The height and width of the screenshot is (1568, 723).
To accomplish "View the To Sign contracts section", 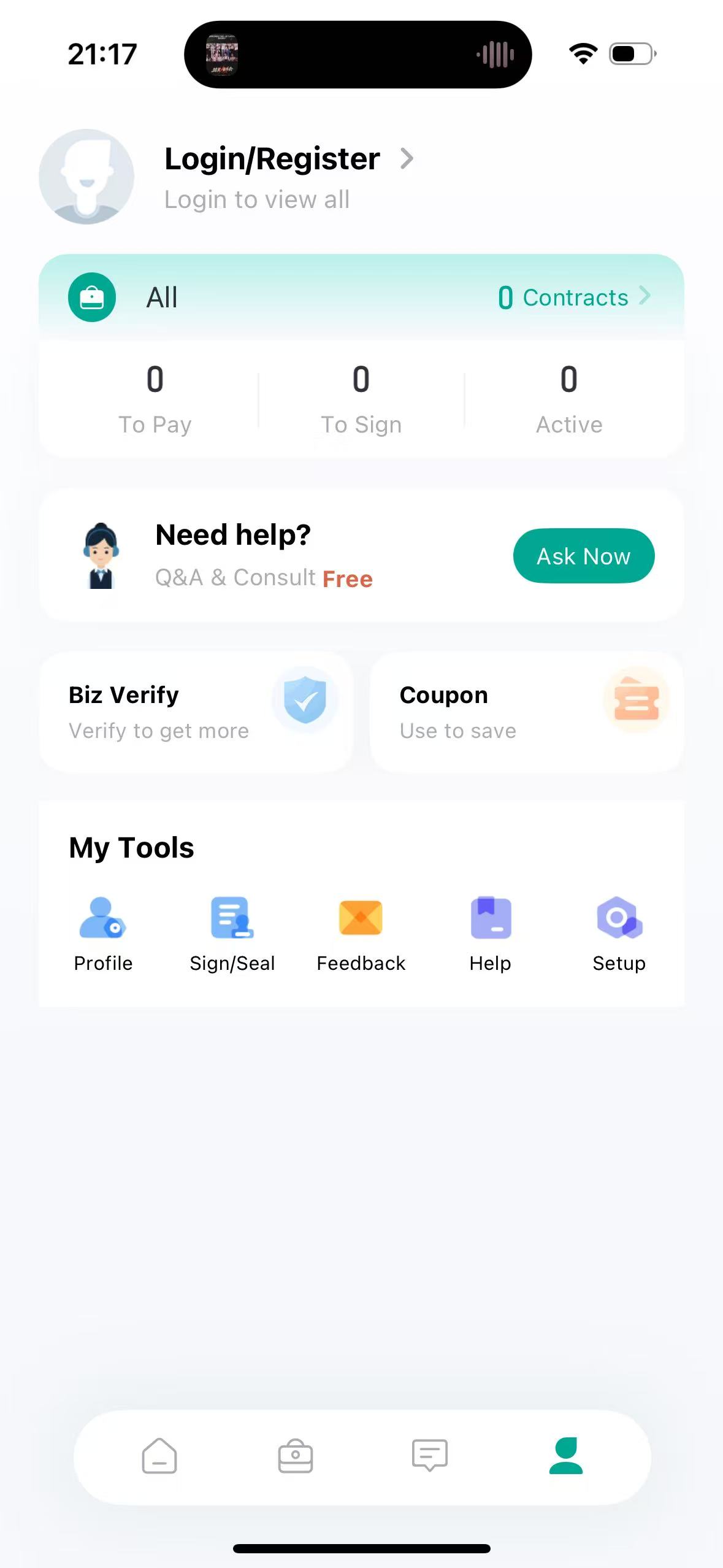I will coord(361,398).
